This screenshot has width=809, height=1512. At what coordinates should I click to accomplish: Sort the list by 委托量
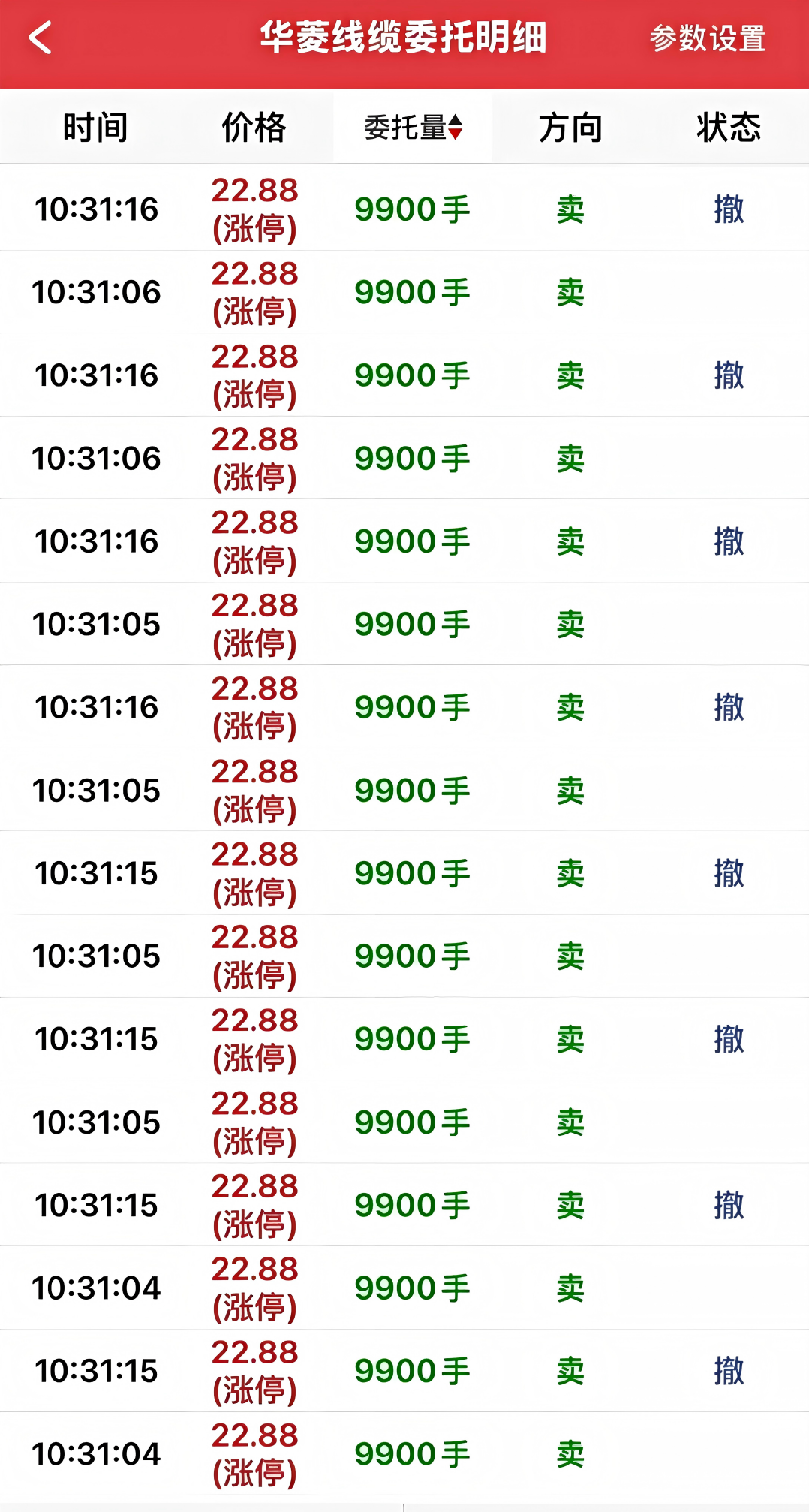click(x=413, y=128)
